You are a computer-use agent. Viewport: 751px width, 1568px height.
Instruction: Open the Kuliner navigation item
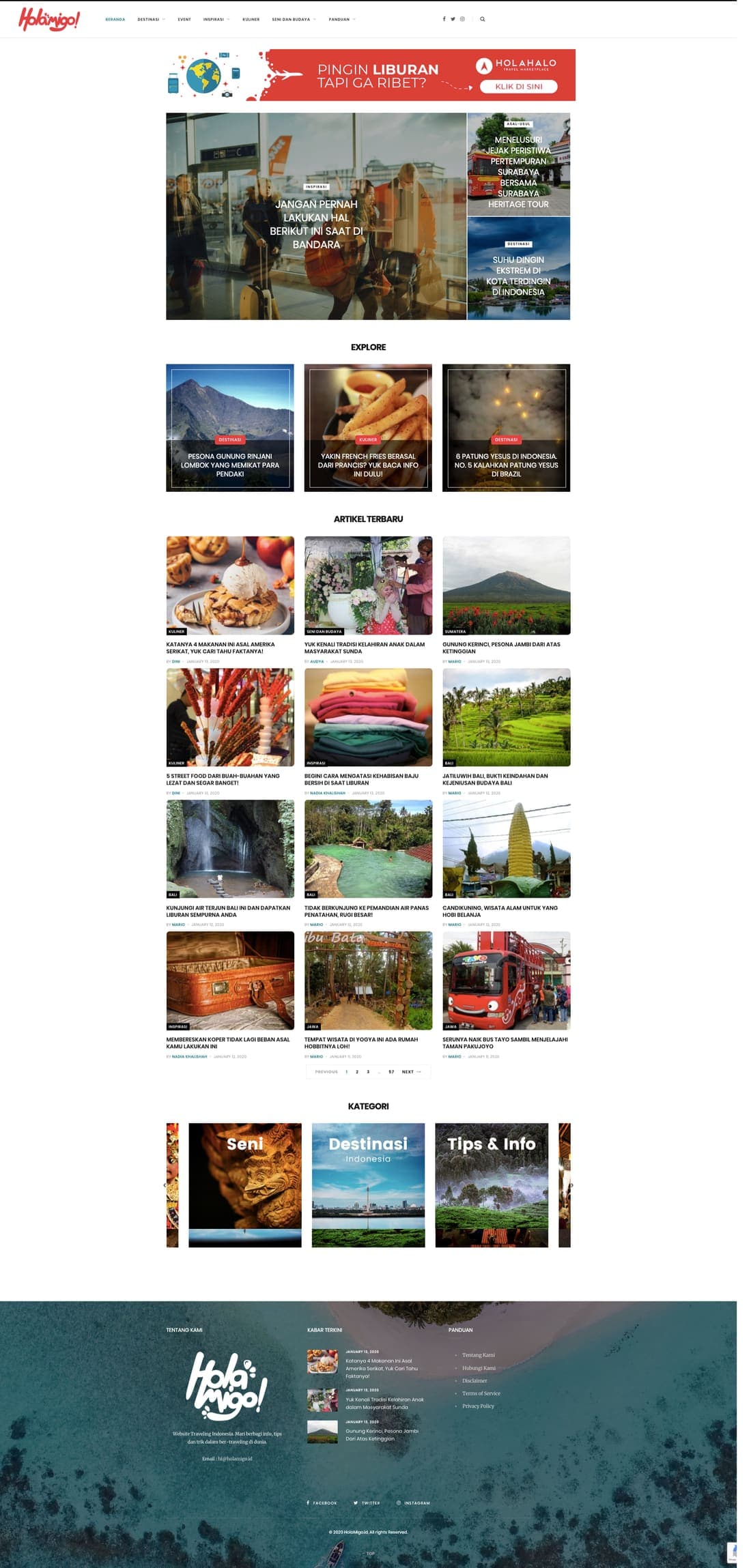pyautogui.click(x=251, y=19)
